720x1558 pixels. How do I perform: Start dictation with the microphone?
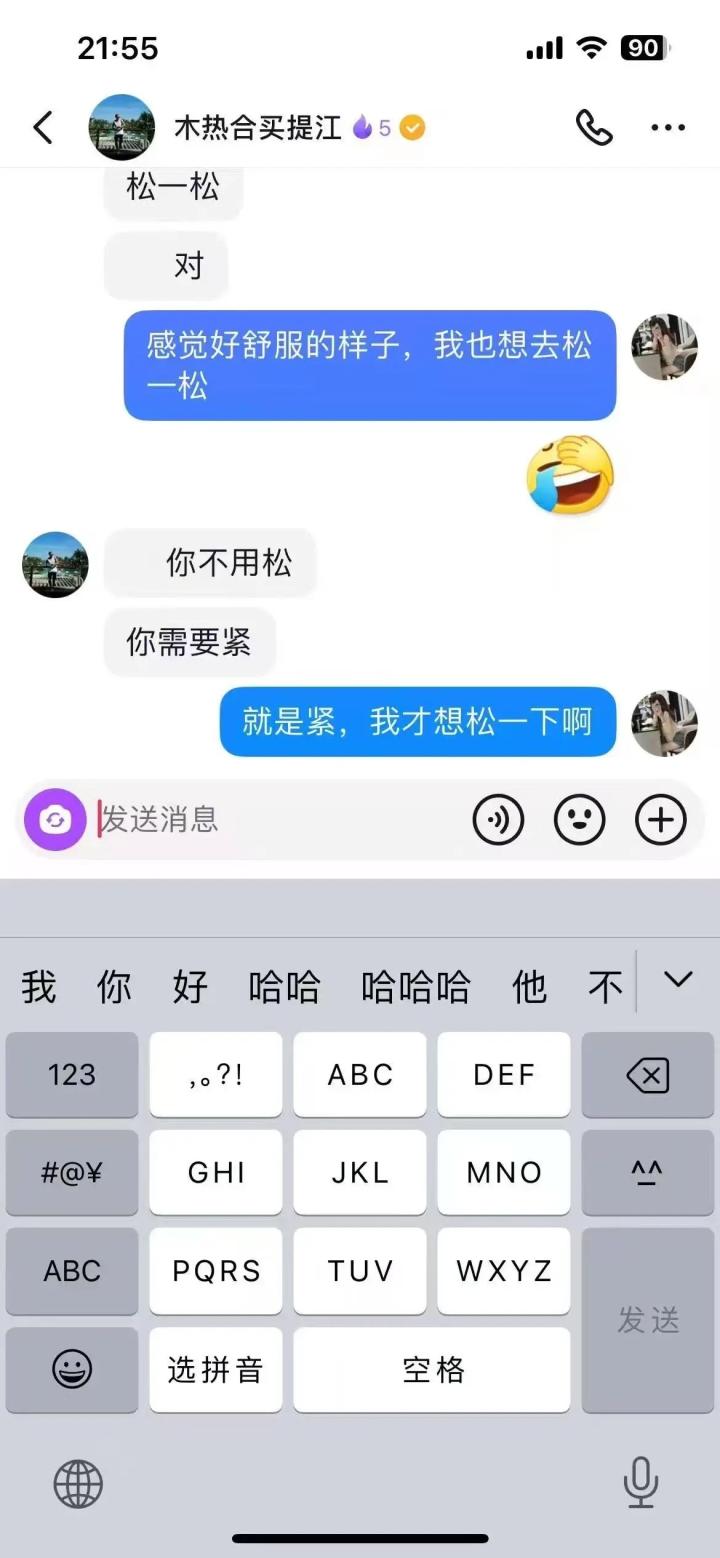(640, 1483)
